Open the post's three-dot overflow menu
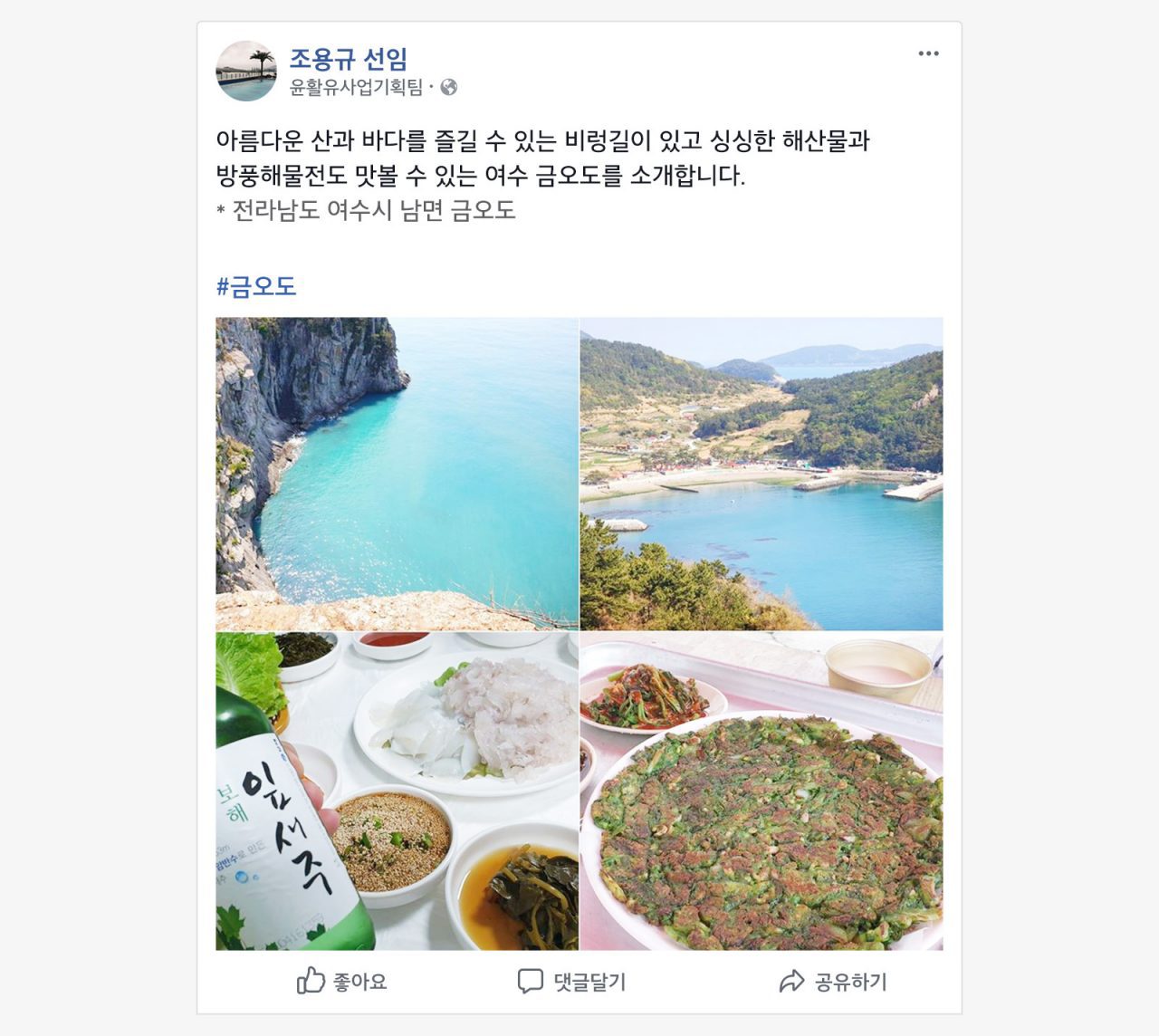The height and width of the screenshot is (1036, 1159). [928, 53]
